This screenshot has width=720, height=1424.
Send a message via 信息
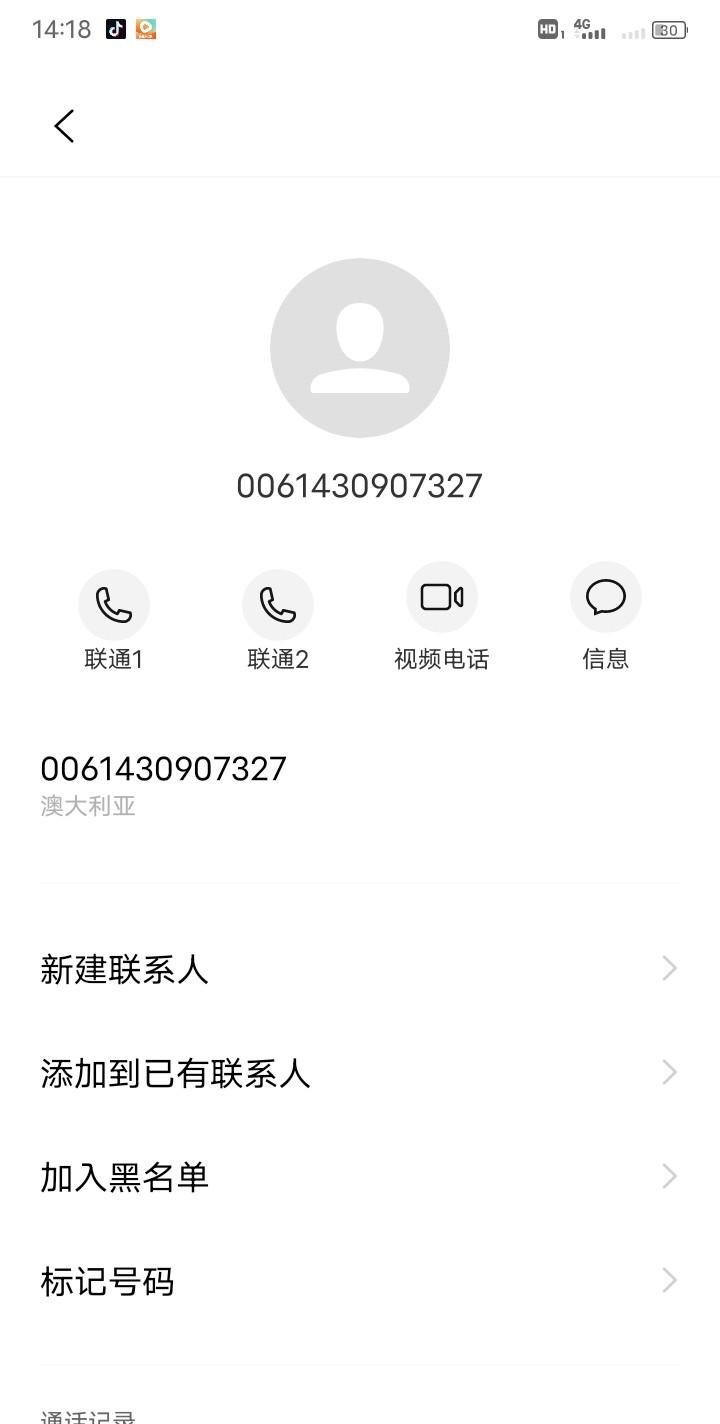[x=605, y=598]
